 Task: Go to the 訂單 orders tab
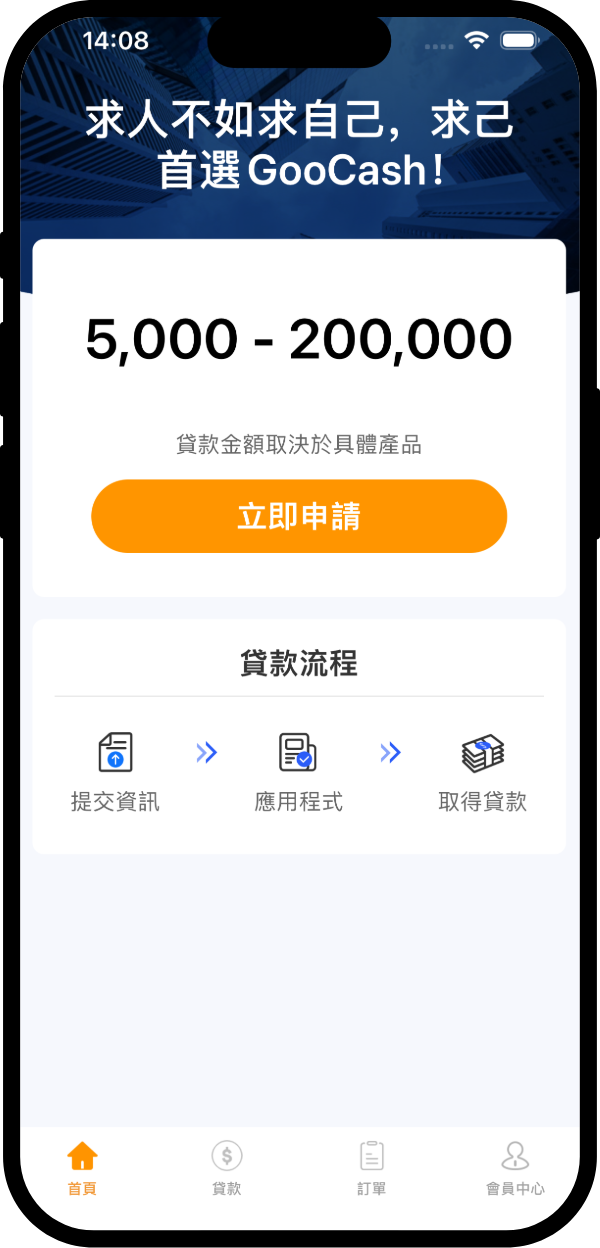pyautogui.click(x=372, y=1166)
